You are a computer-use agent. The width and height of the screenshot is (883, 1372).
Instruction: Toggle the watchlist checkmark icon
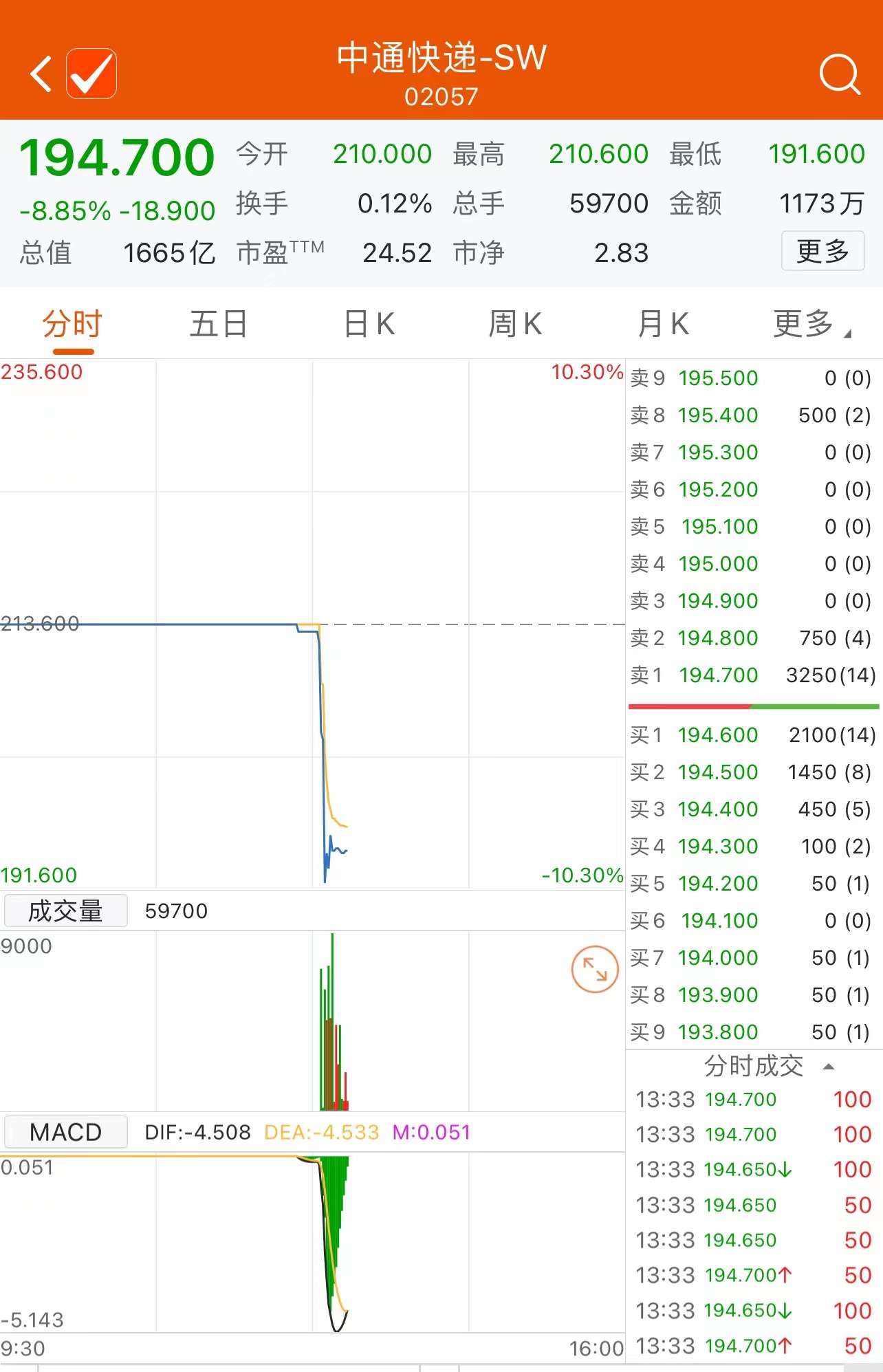click(91, 74)
